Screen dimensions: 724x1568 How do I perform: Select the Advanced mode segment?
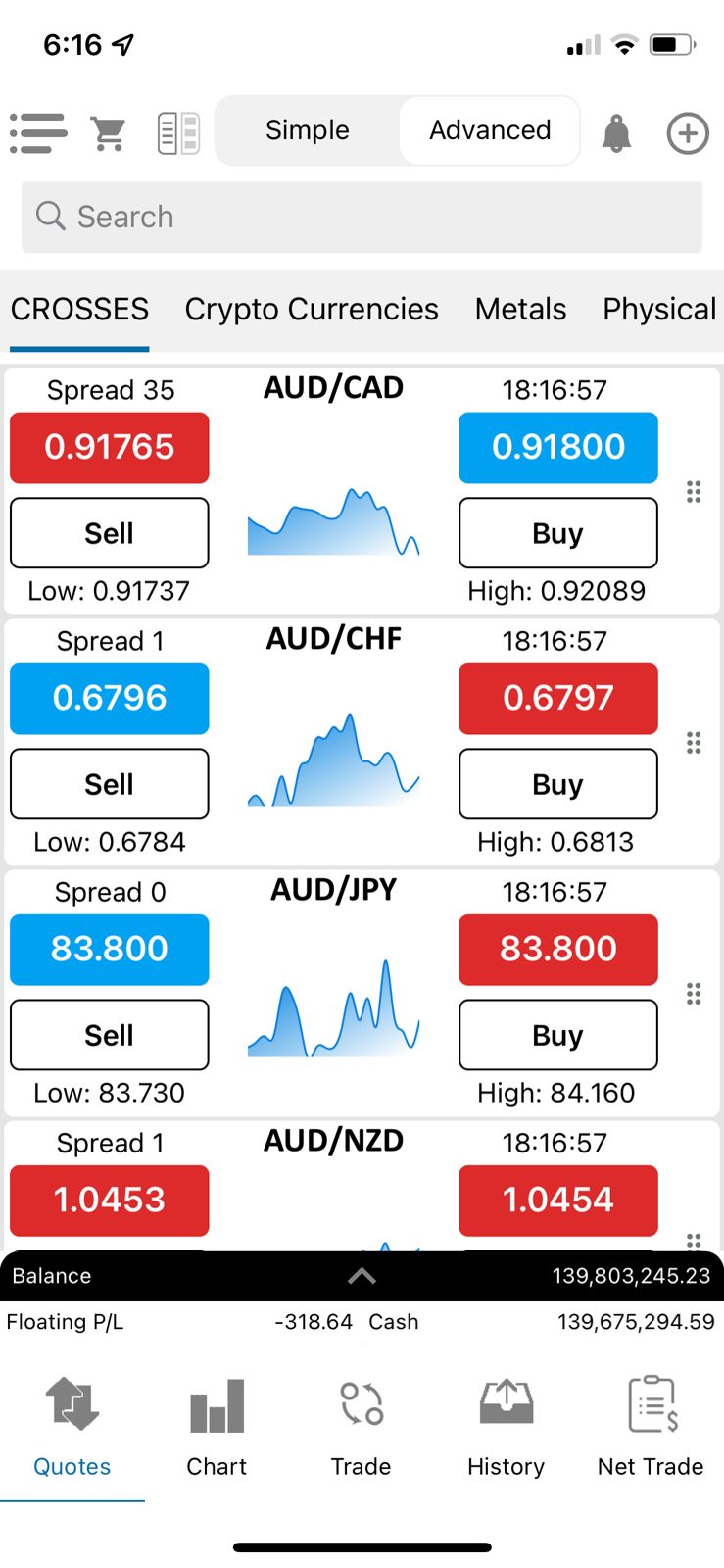490,130
